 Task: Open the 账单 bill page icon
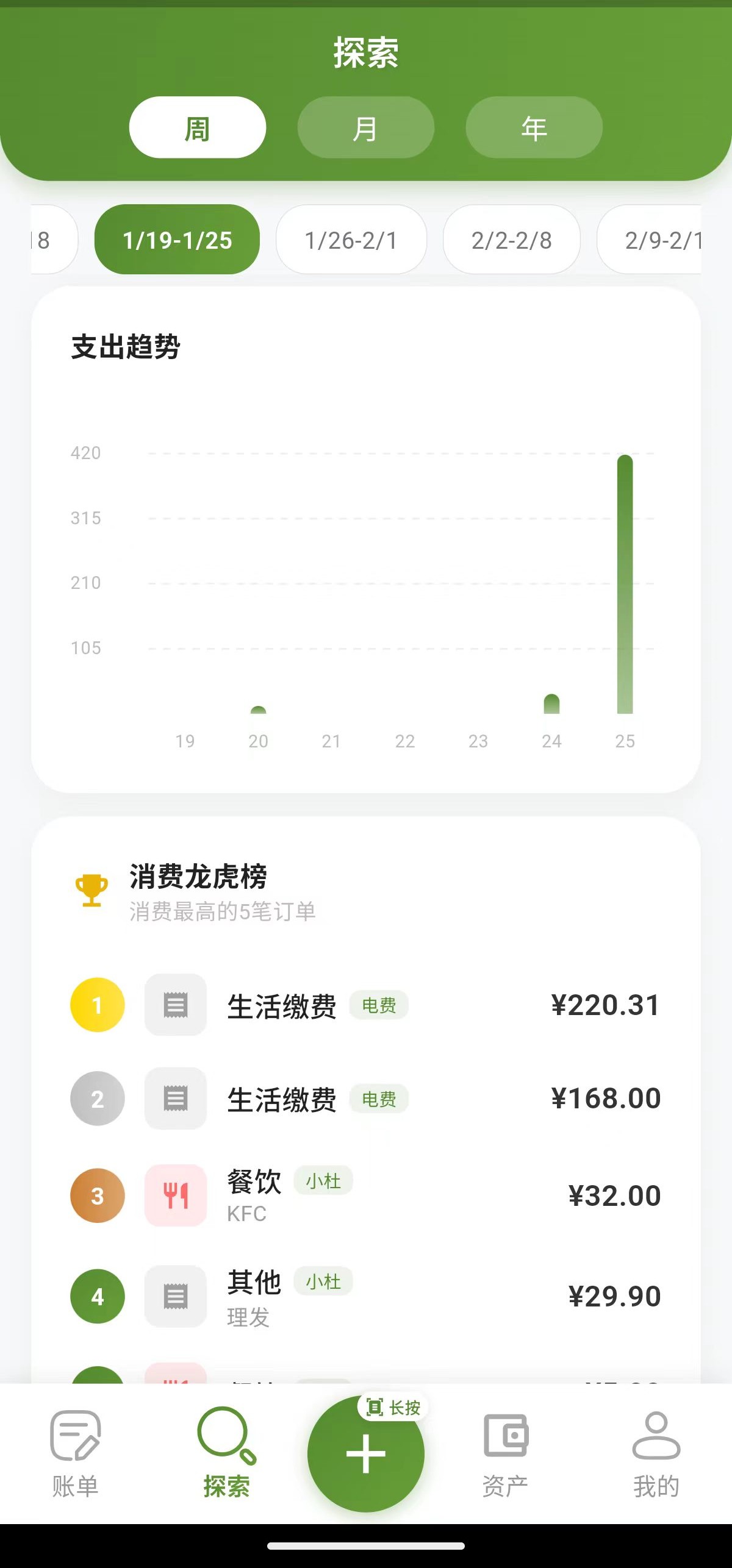(x=74, y=1457)
